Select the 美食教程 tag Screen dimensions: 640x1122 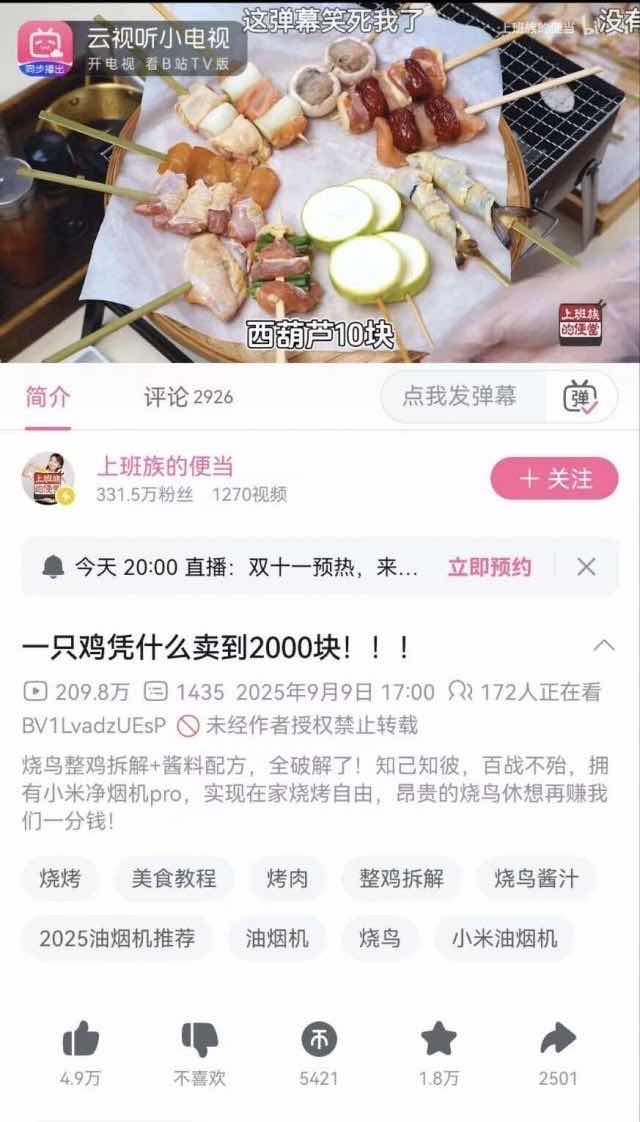tap(174, 879)
